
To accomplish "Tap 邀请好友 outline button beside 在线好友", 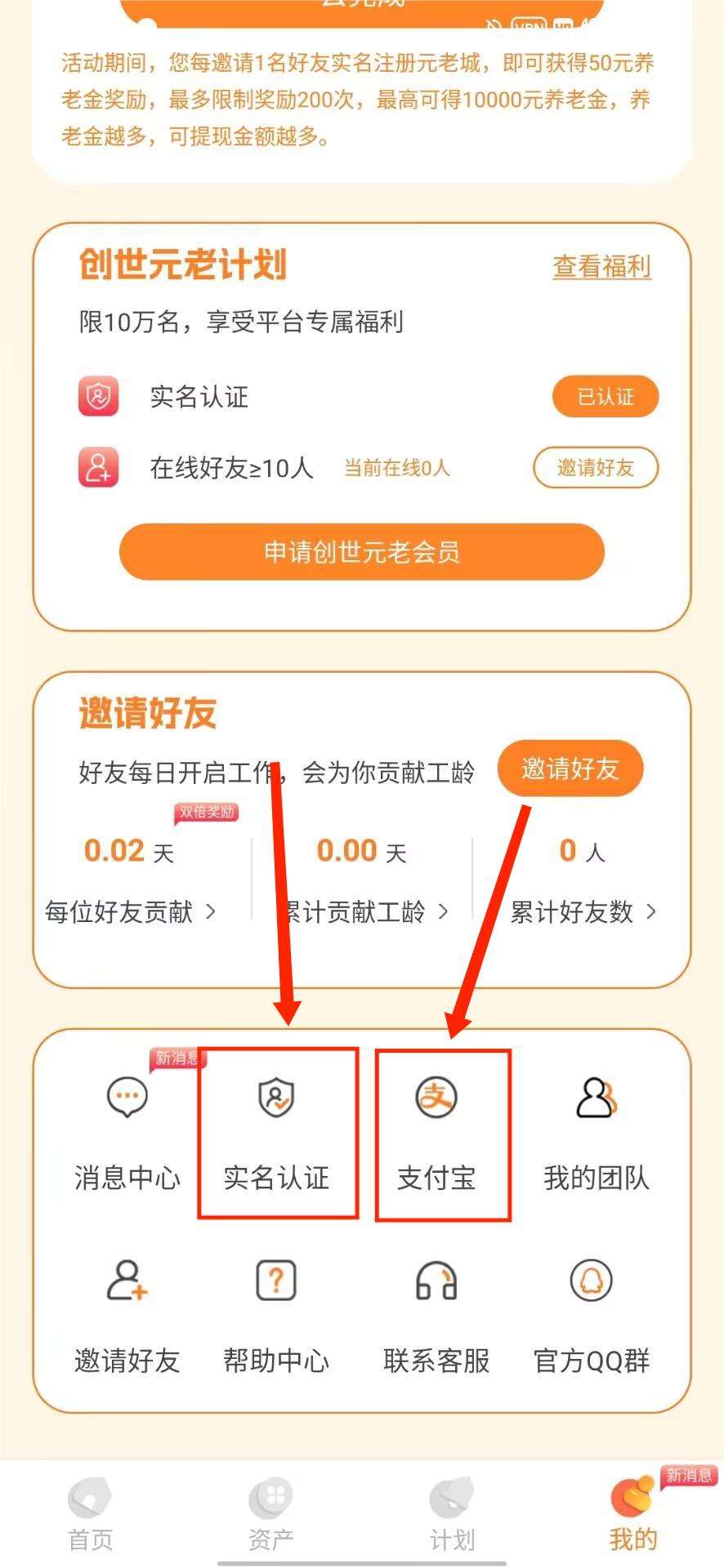I will [595, 468].
